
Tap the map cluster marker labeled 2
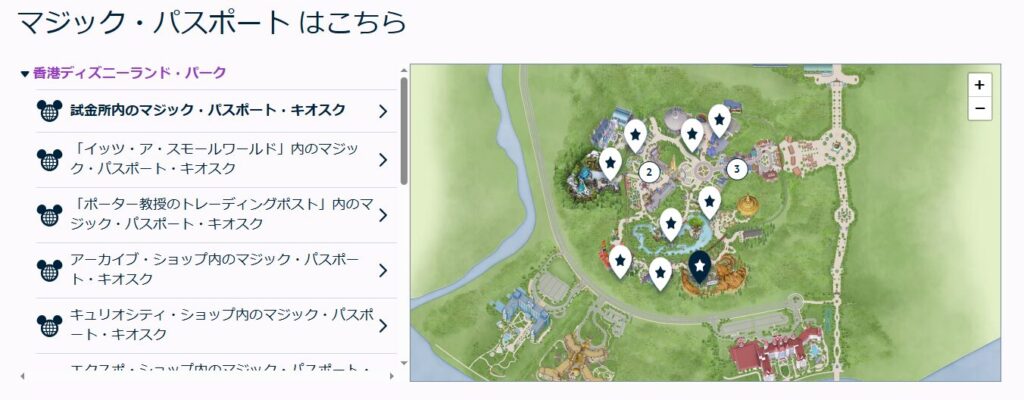click(648, 172)
